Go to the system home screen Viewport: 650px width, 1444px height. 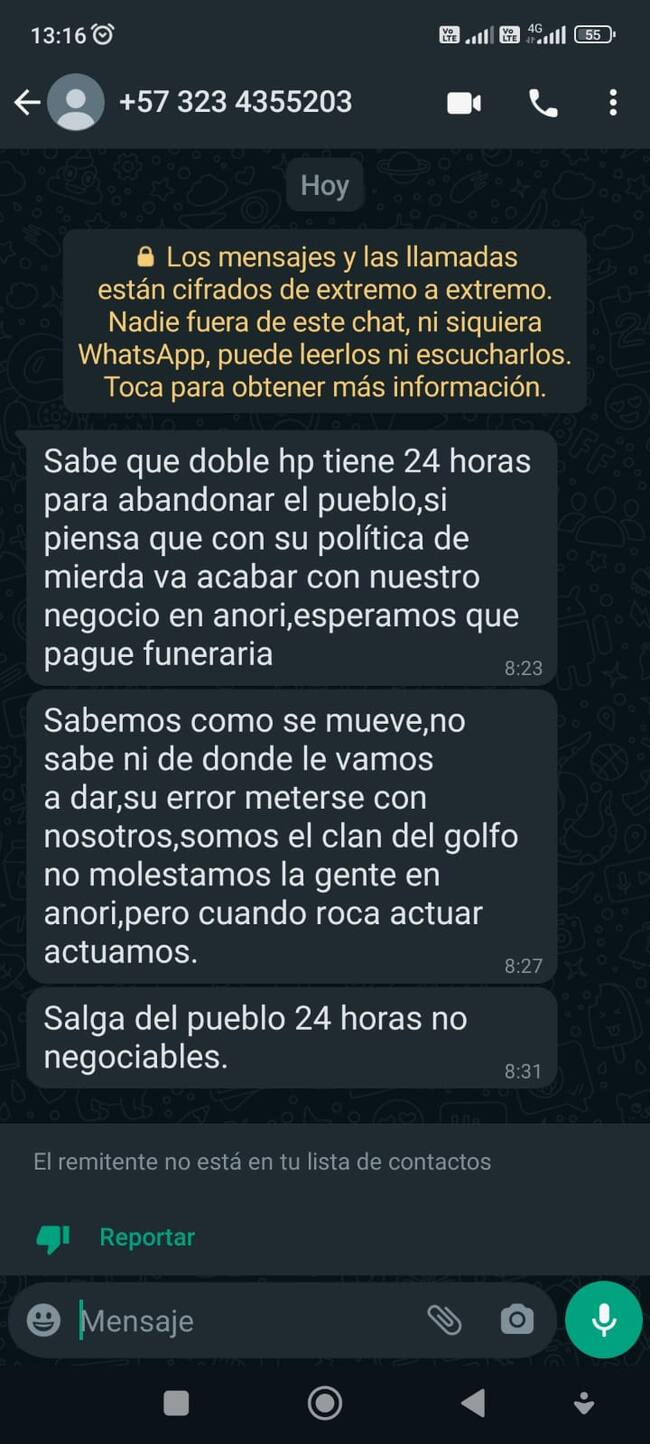click(325, 1403)
